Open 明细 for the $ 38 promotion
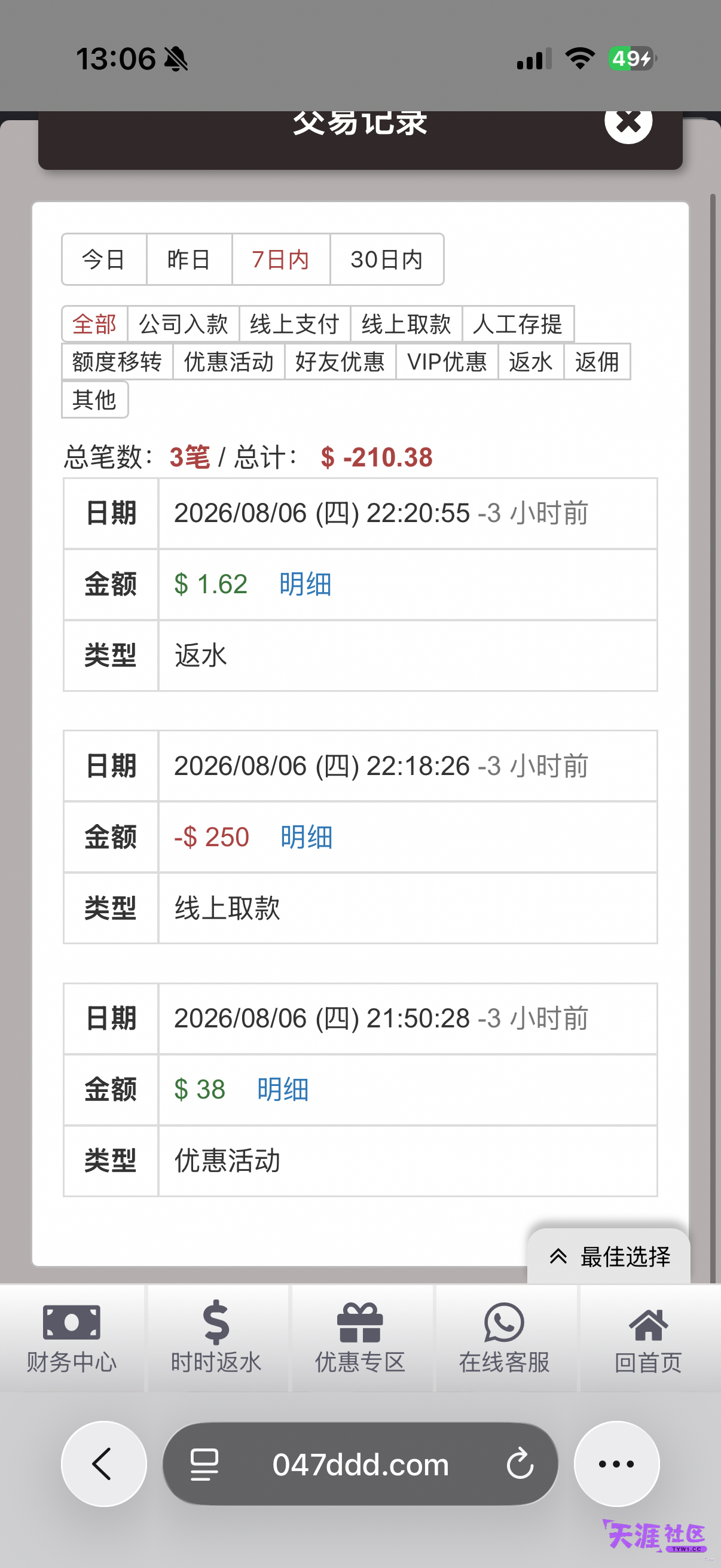Viewport: 721px width, 1568px height. click(x=283, y=1090)
